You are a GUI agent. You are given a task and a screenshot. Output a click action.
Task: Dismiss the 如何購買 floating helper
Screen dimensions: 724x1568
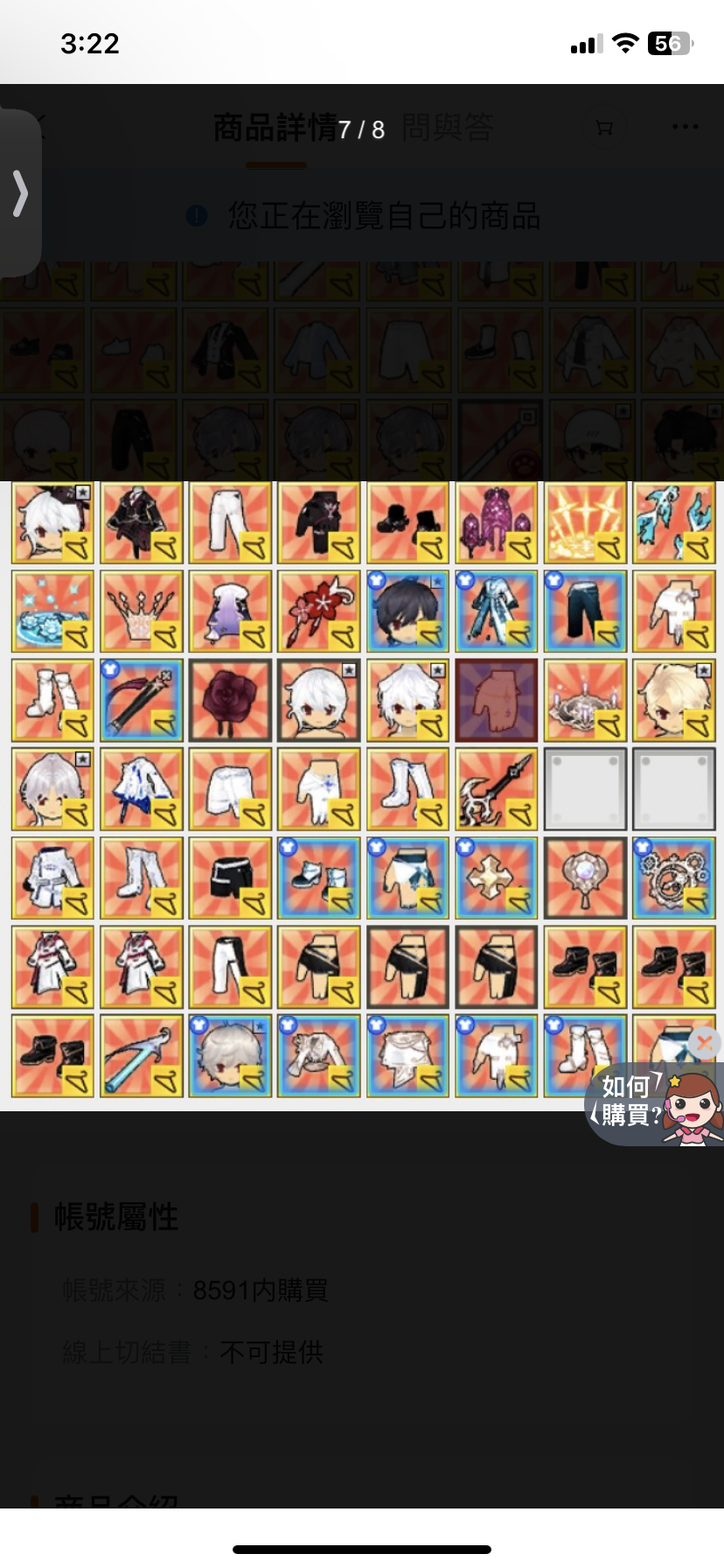(x=705, y=1042)
